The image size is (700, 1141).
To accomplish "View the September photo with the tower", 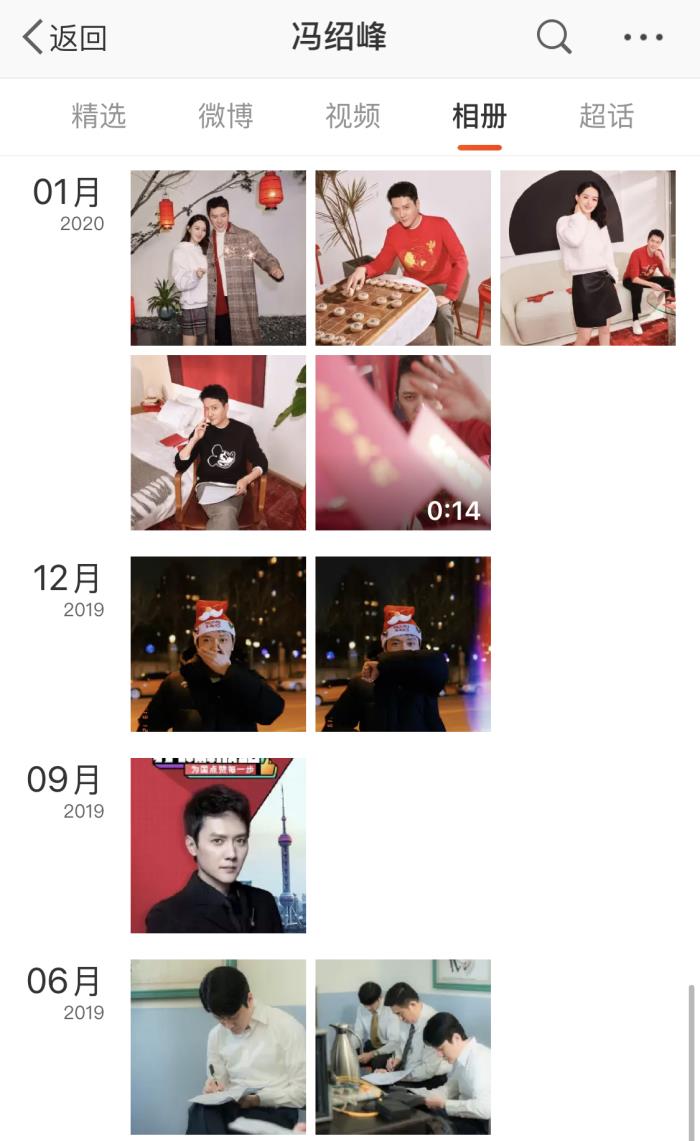I will coord(218,845).
